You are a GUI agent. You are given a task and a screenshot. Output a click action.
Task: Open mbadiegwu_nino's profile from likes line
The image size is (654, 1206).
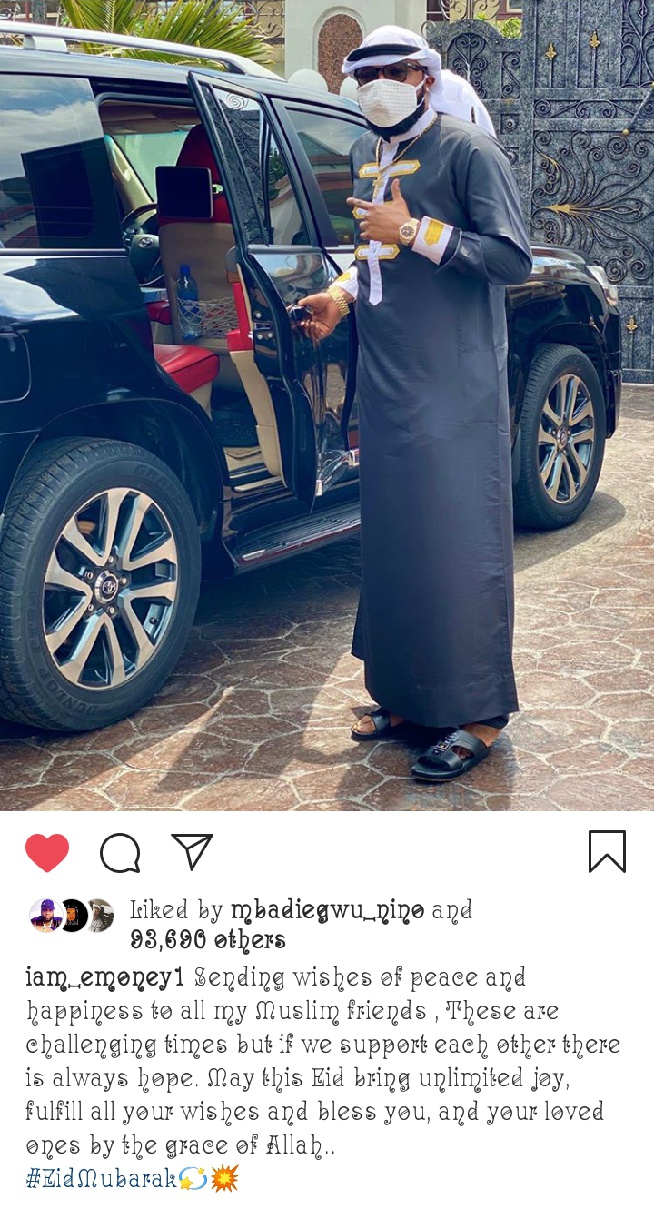pos(327,911)
